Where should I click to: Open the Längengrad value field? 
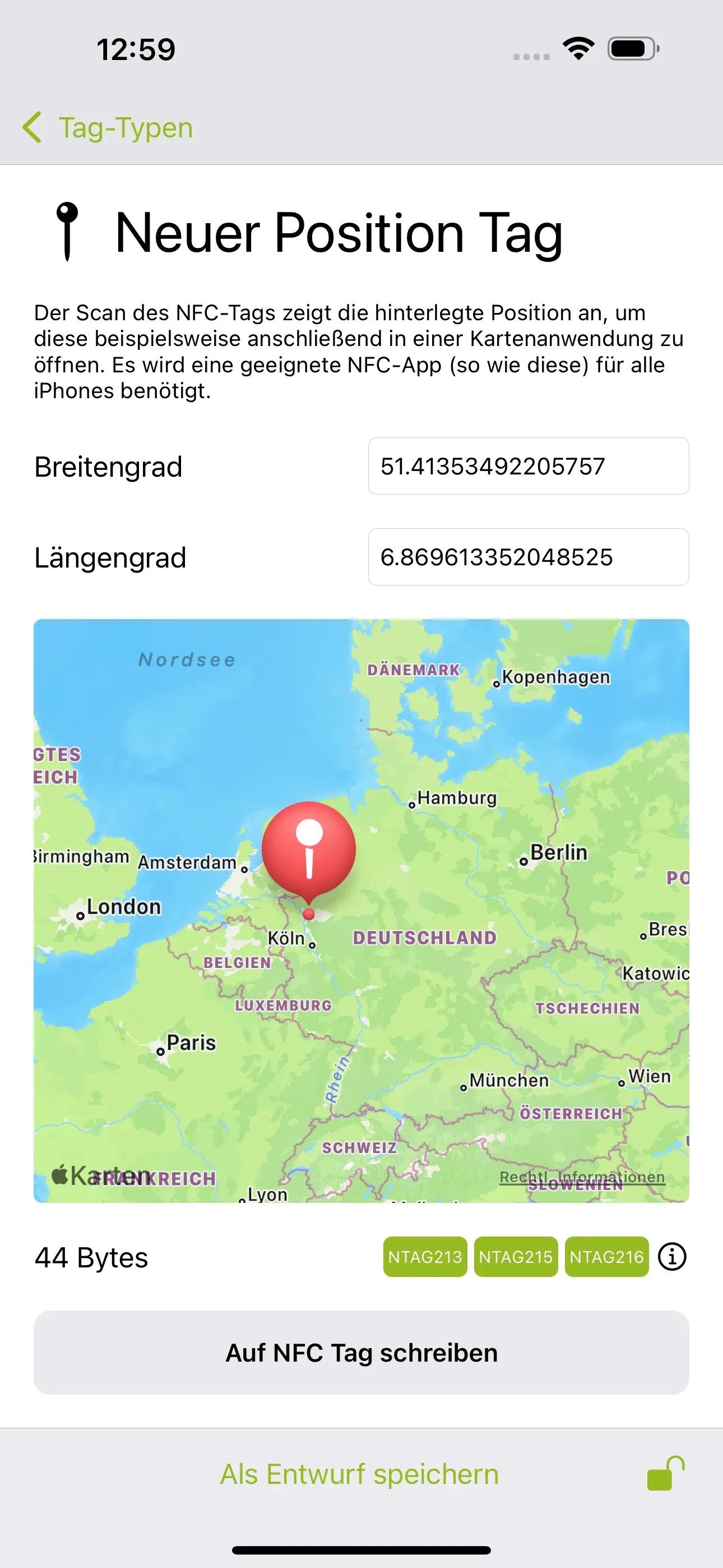[529, 557]
